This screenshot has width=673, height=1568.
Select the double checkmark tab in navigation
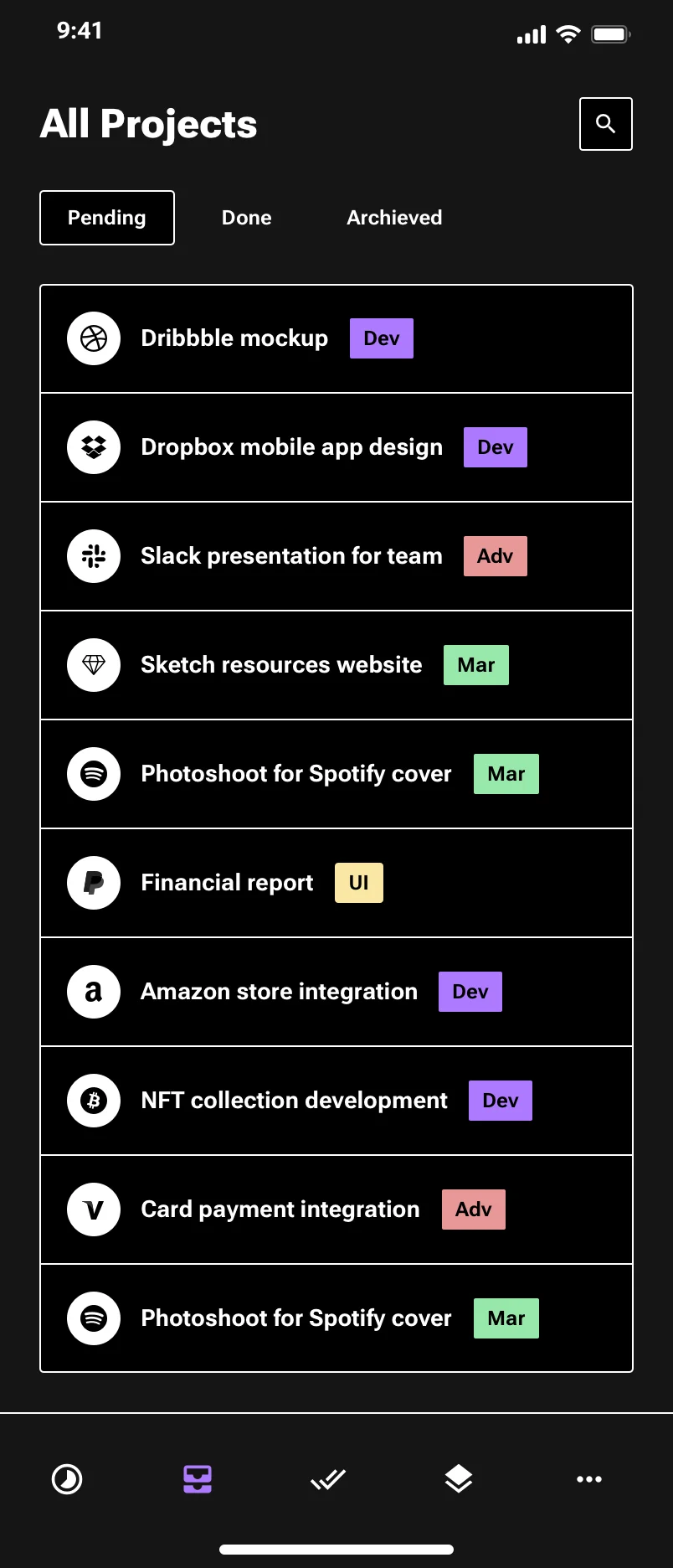click(327, 1478)
